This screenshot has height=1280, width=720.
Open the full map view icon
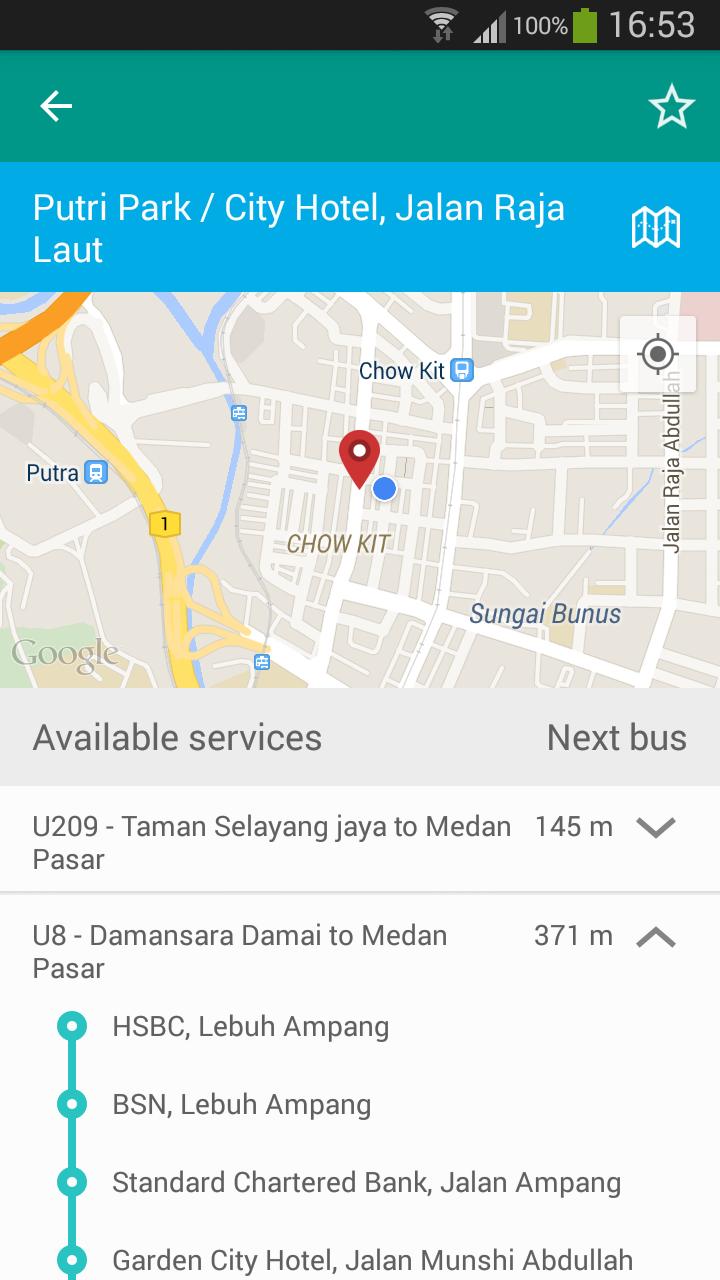[x=657, y=227]
